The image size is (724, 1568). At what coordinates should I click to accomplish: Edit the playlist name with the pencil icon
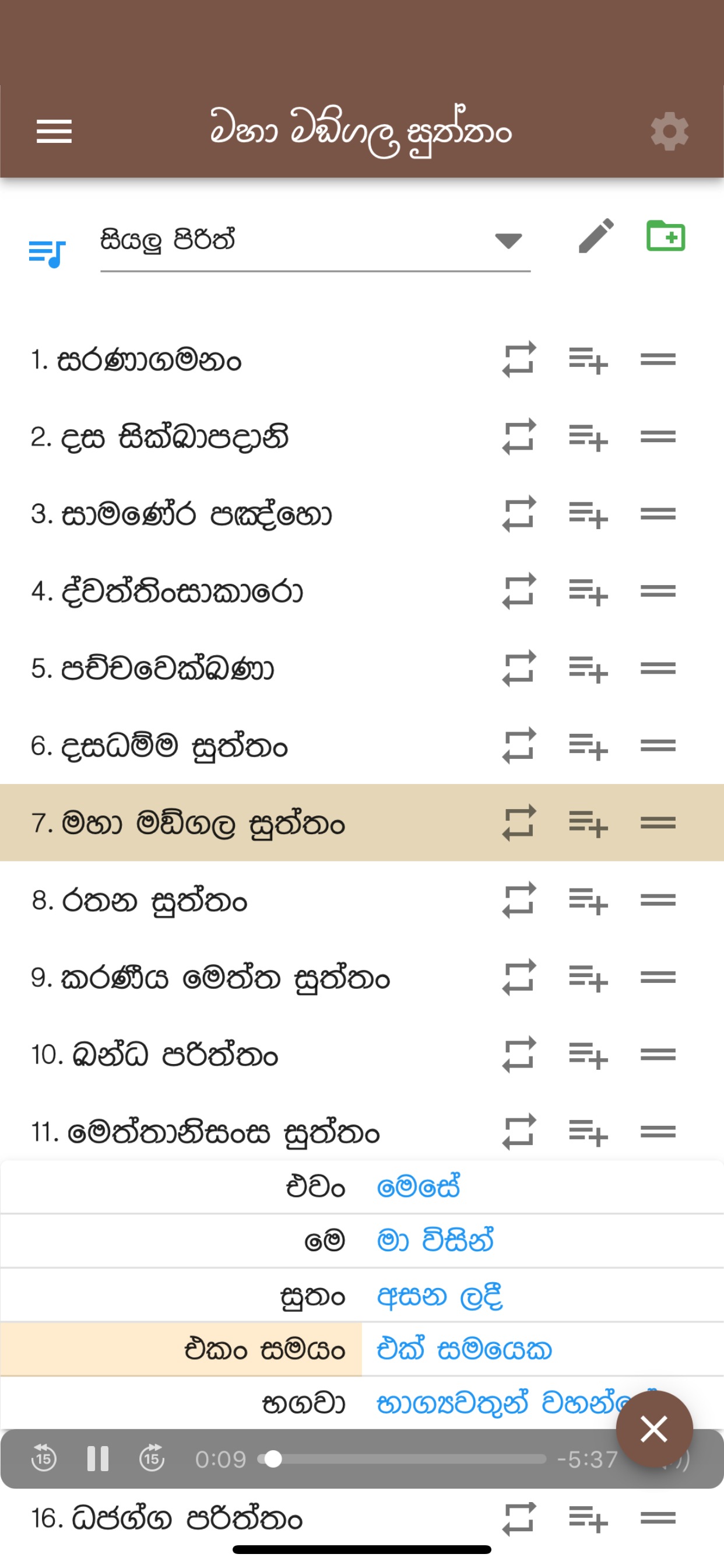[595, 237]
